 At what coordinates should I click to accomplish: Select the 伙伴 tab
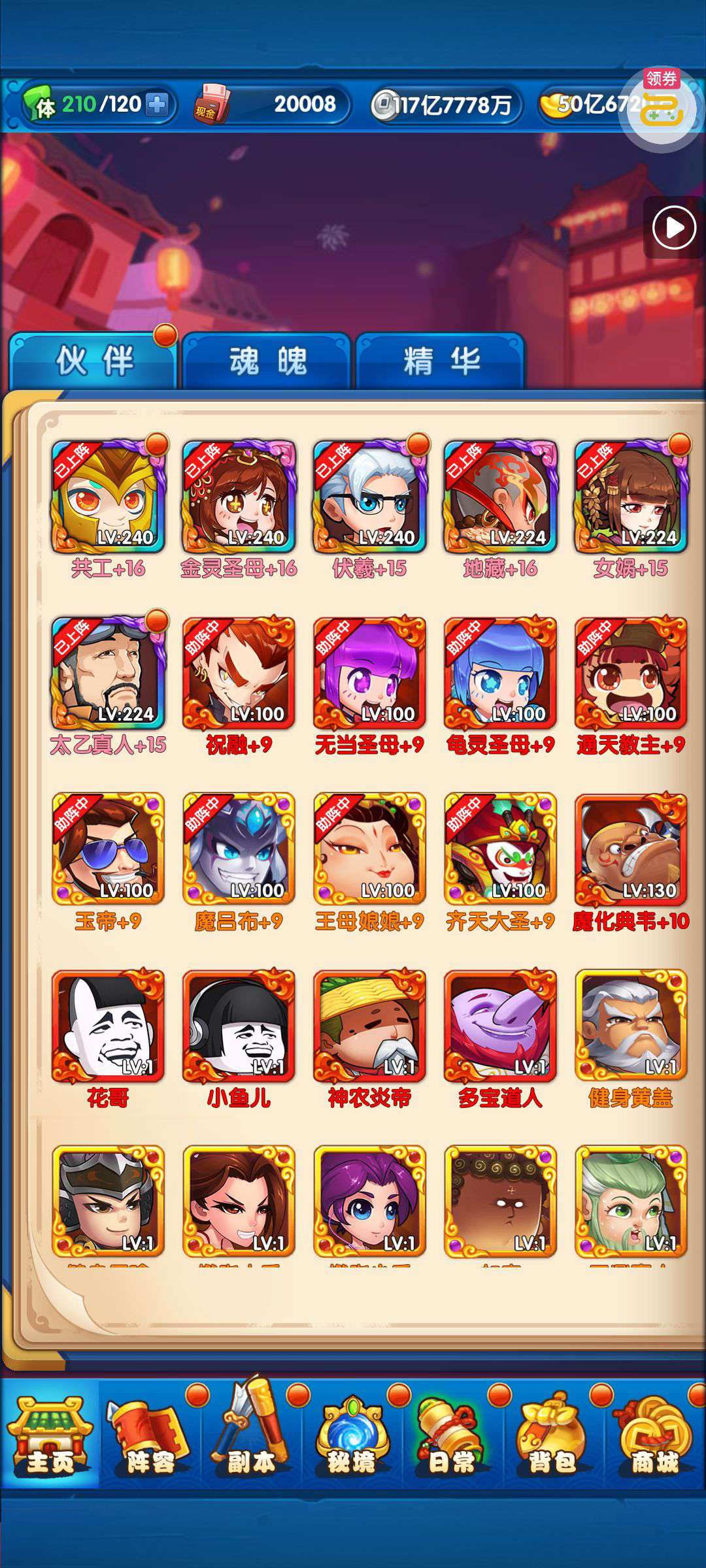pyautogui.click(x=94, y=361)
